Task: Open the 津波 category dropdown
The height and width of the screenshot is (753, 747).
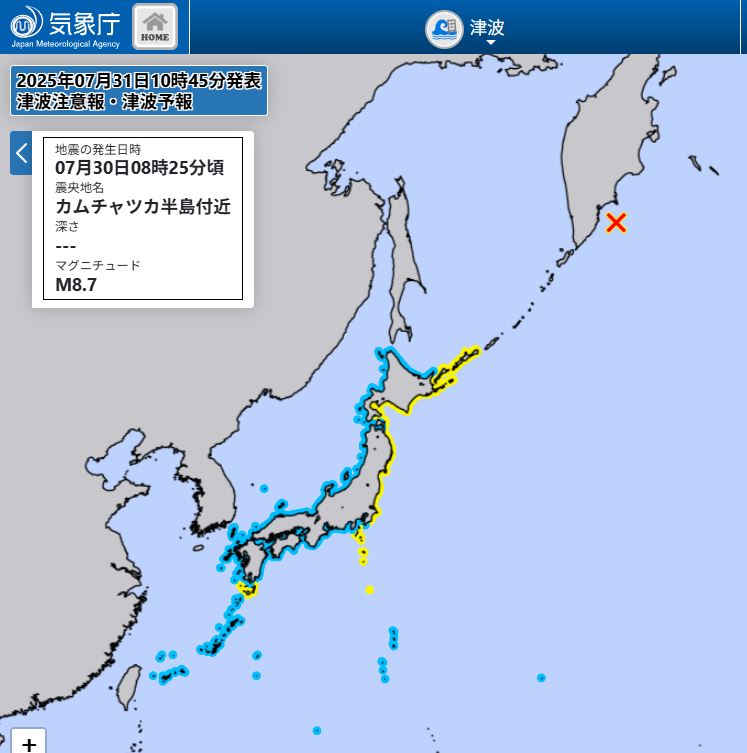Action: pyautogui.click(x=466, y=28)
